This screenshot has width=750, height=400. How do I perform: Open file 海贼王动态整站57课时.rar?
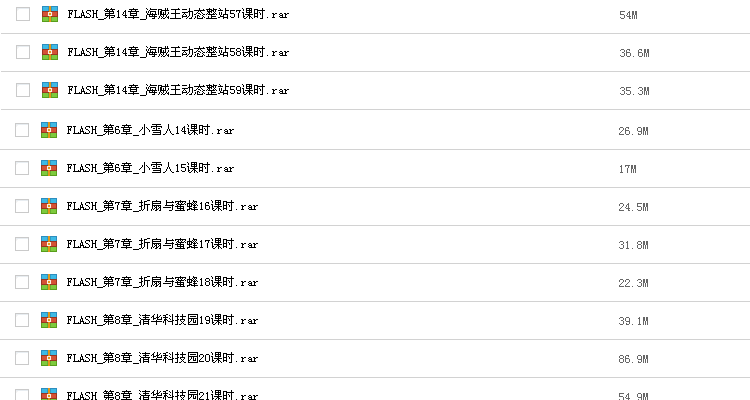pos(178,15)
